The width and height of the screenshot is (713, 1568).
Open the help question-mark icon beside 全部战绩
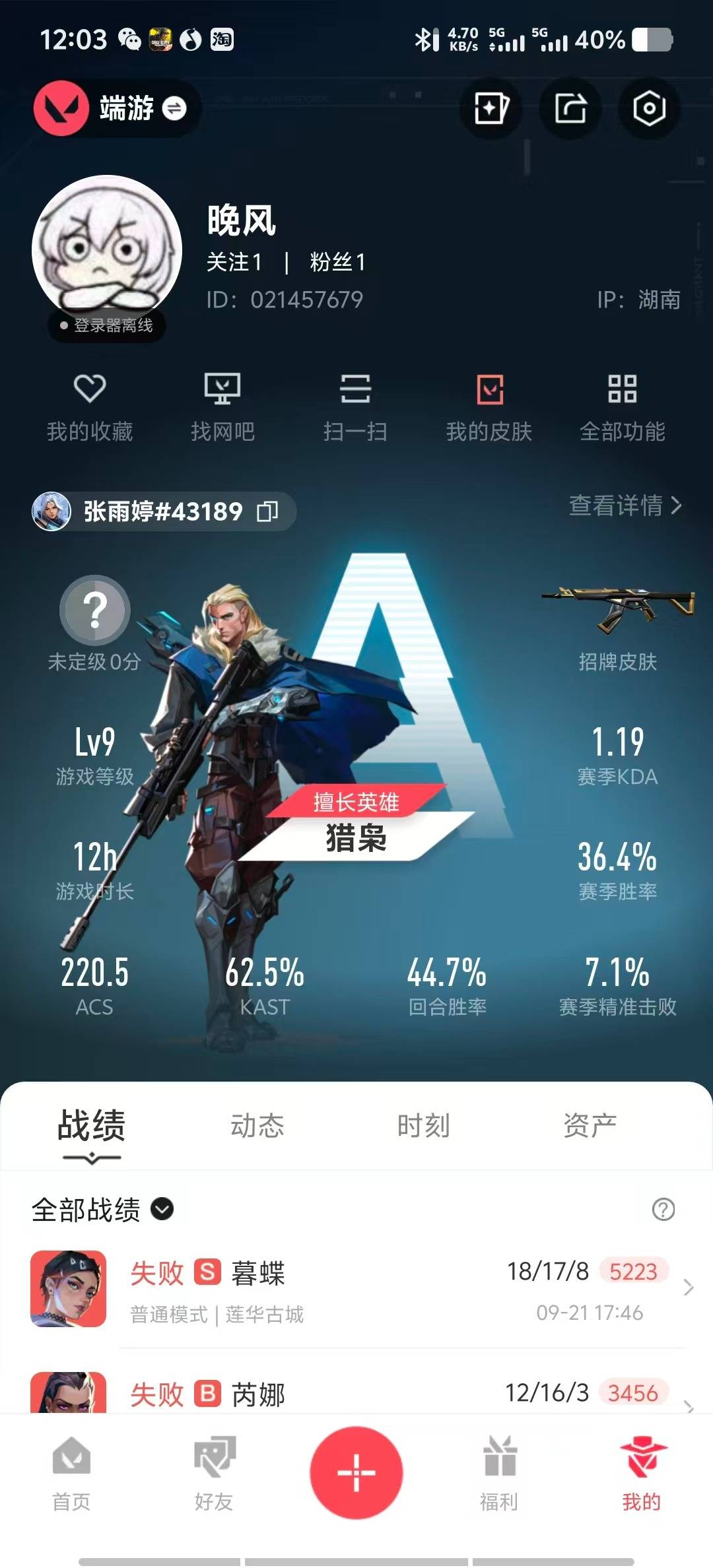point(663,1209)
